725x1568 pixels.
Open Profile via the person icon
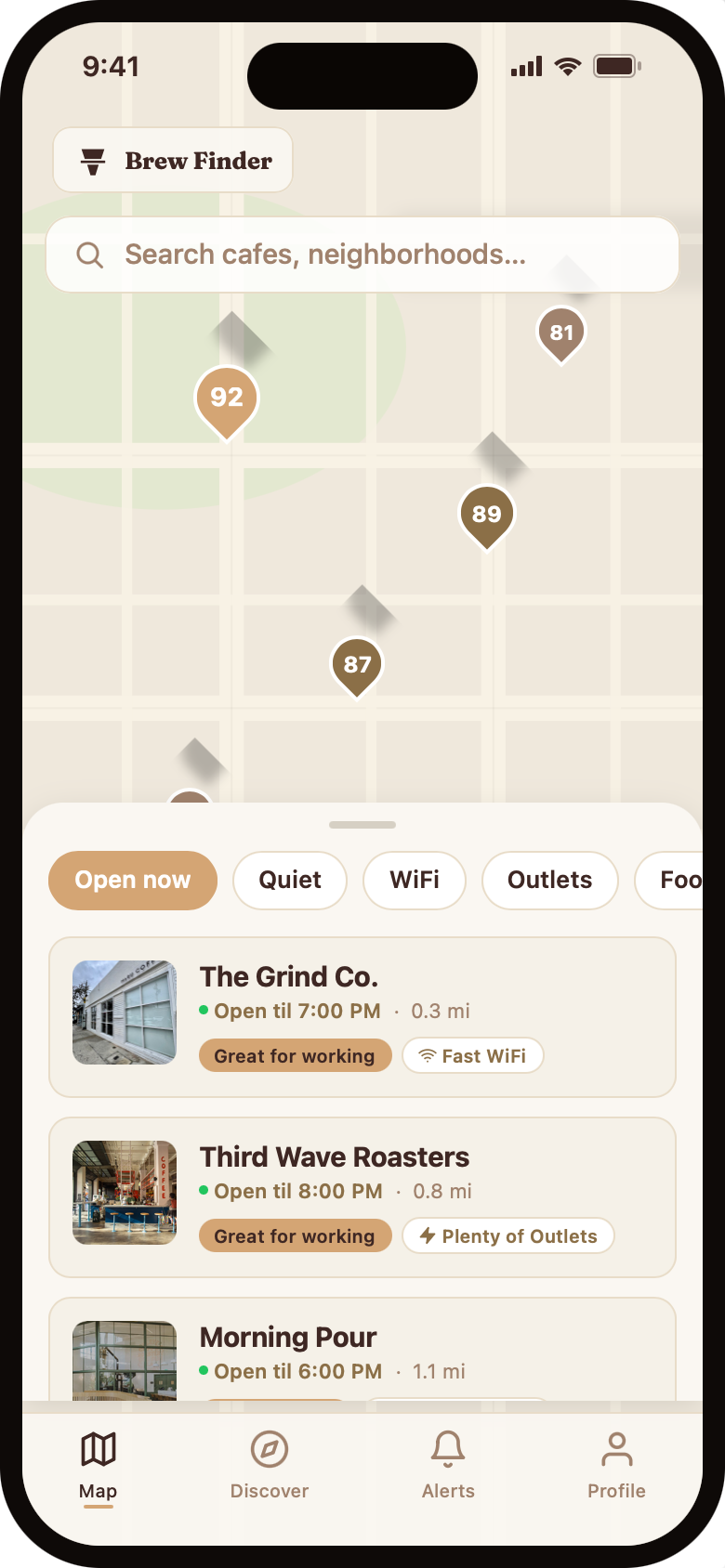pyautogui.click(x=616, y=1449)
